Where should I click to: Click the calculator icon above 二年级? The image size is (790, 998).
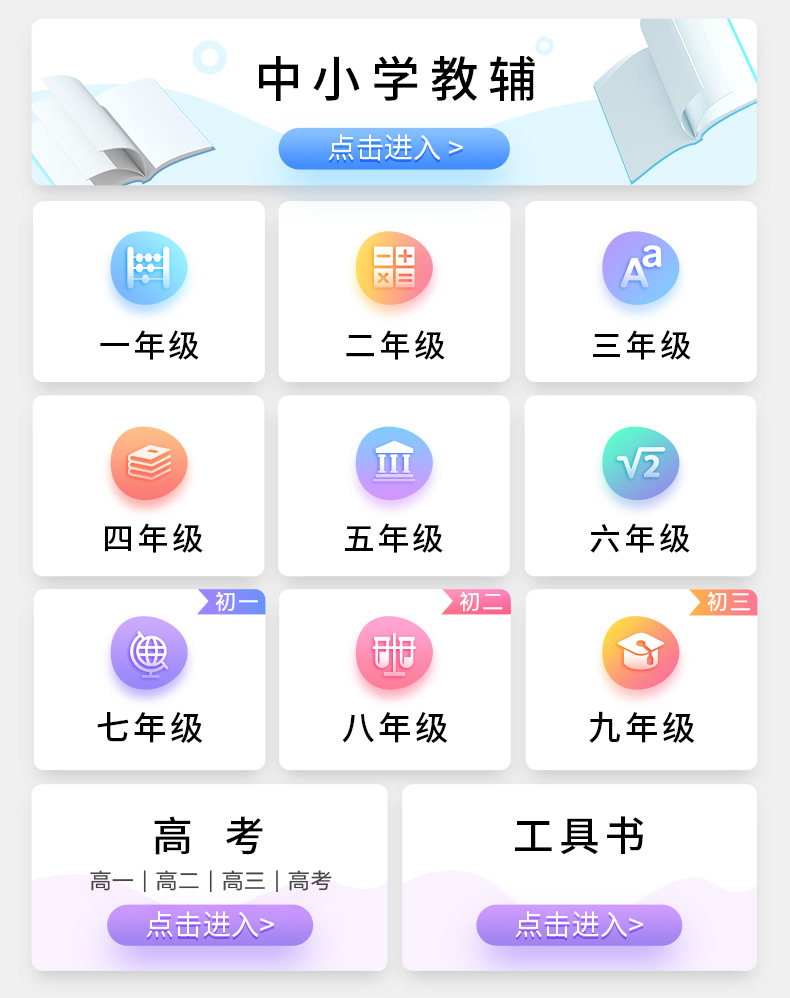[x=394, y=267]
